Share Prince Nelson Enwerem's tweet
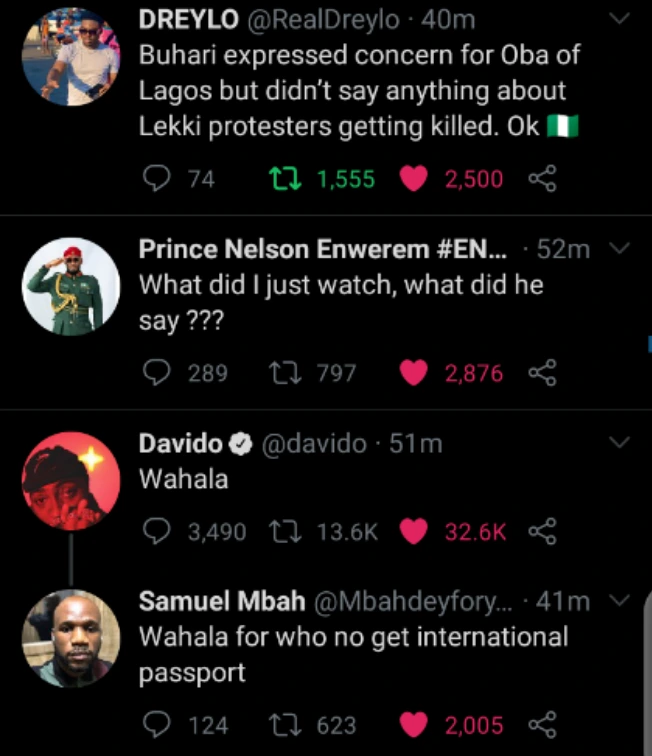The height and width of the screenshot is (756, 652). [541, 373]
